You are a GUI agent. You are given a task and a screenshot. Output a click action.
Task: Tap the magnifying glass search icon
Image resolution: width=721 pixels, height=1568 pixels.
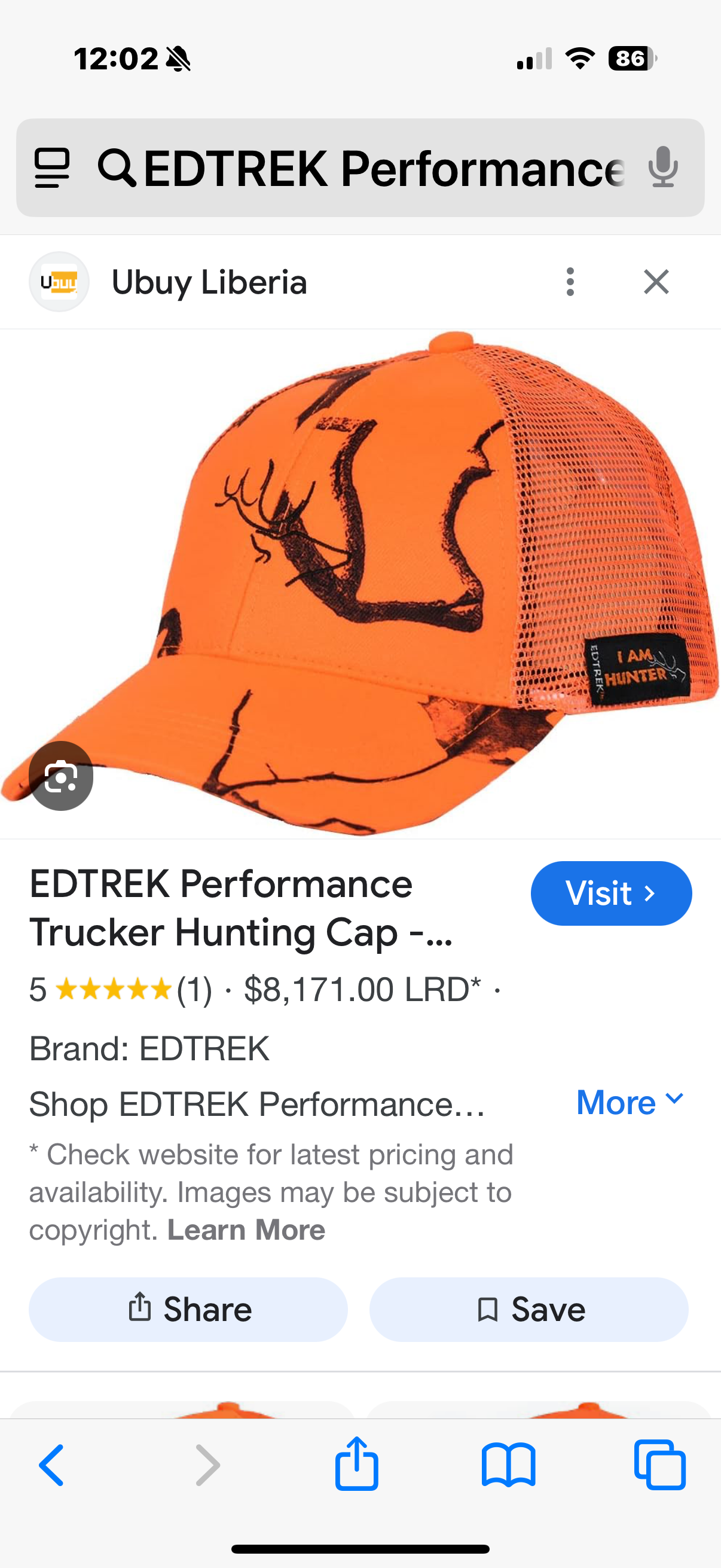(x=121, y=167)
